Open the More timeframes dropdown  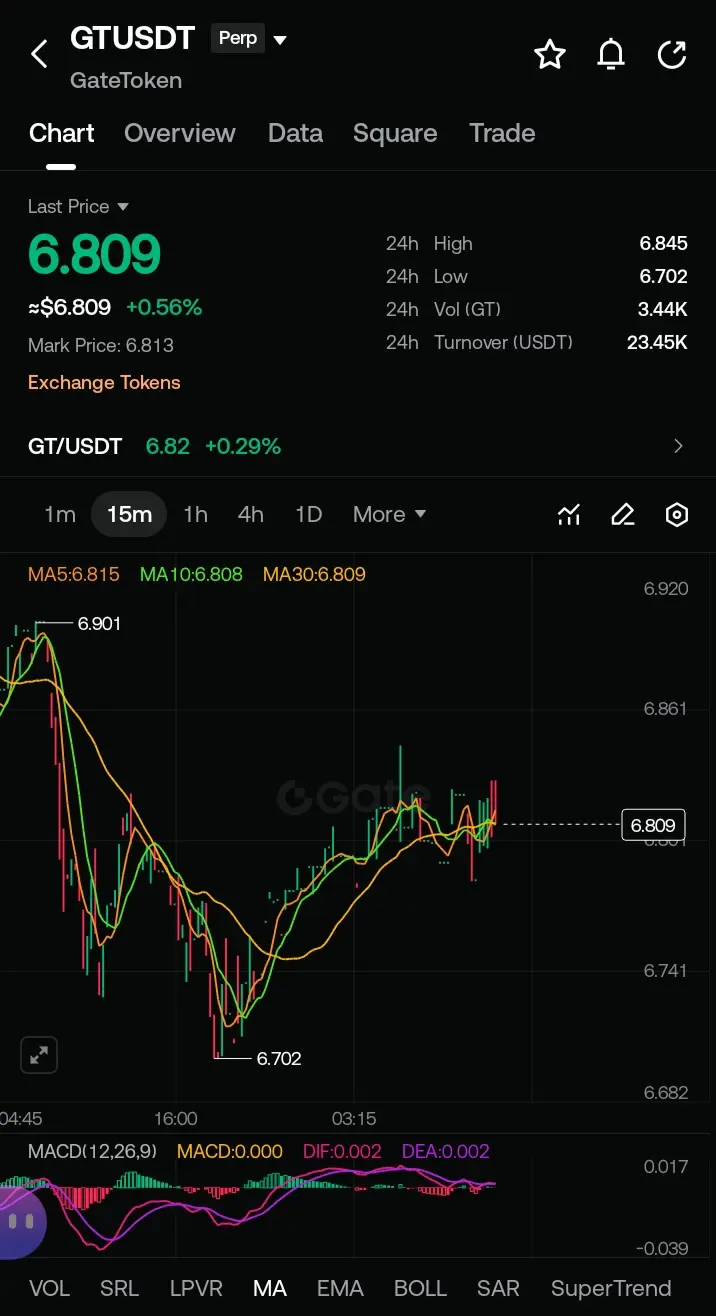(390, 514)
